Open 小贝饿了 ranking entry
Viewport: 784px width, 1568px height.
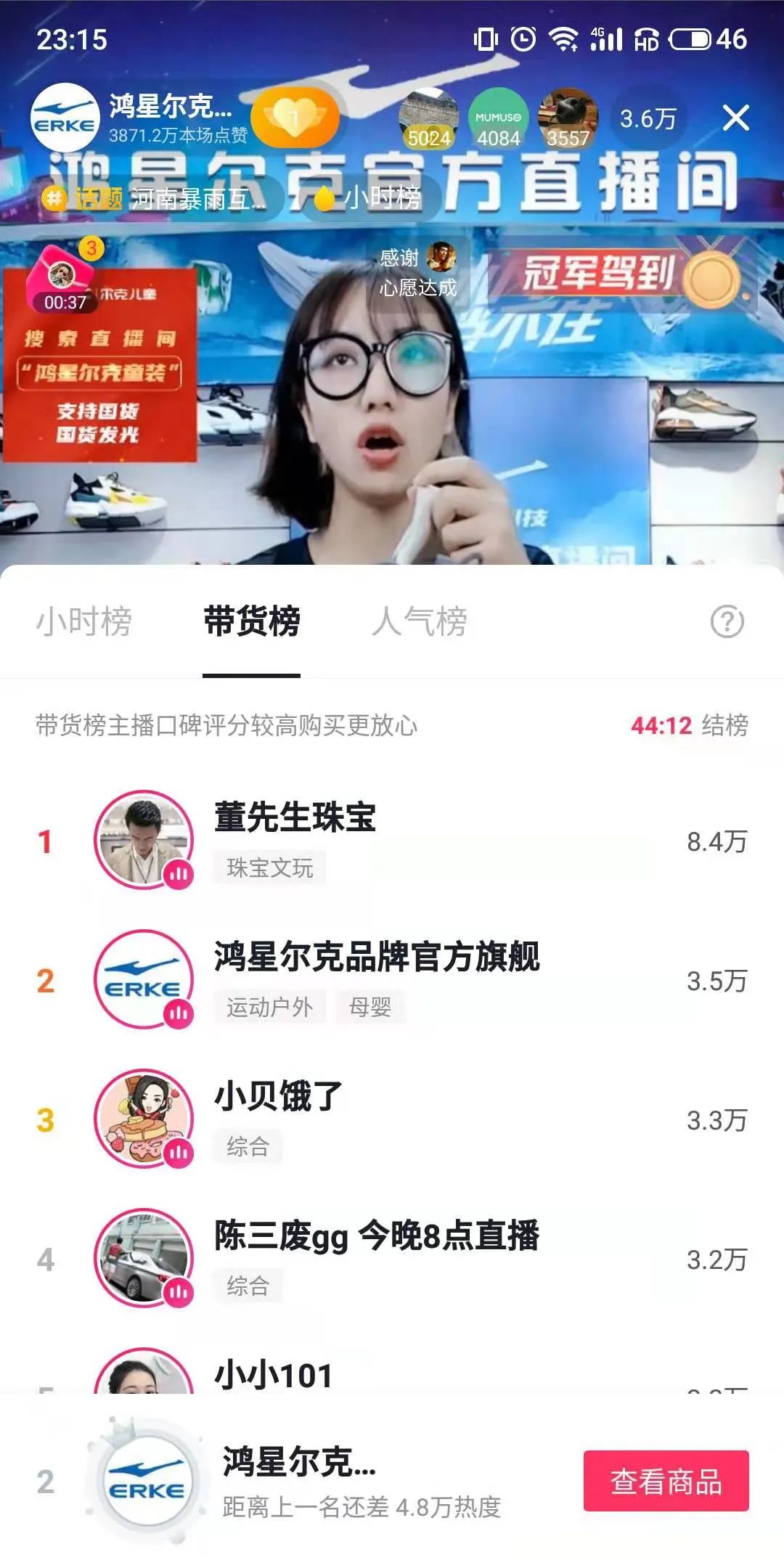pos(392,1119)
